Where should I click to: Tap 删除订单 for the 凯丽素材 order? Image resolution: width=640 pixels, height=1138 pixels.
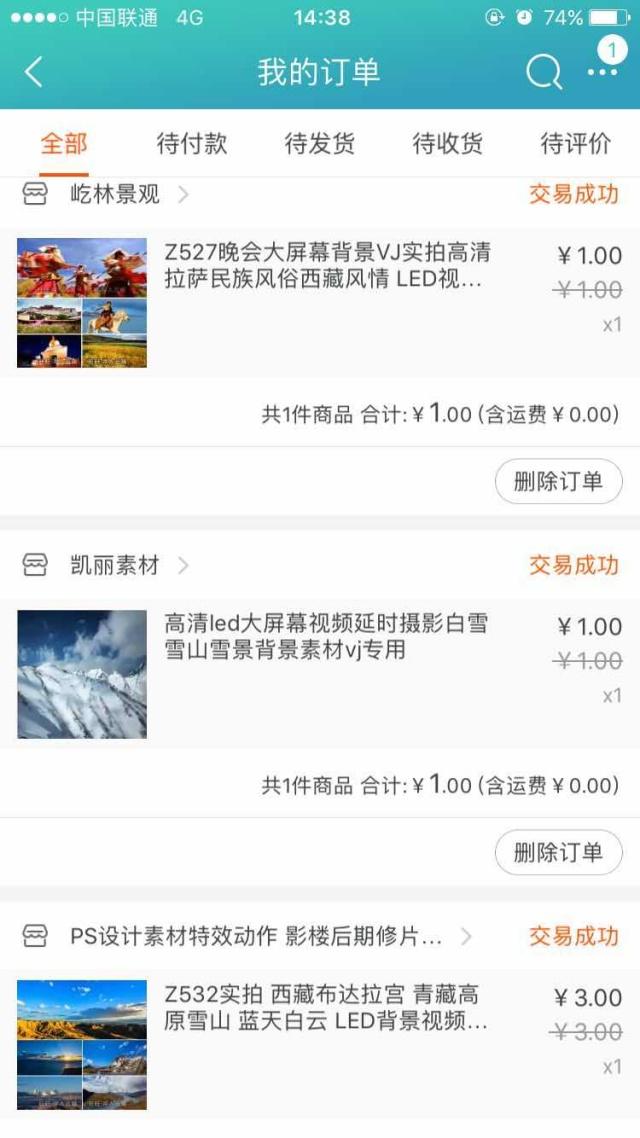pos(558,853)
